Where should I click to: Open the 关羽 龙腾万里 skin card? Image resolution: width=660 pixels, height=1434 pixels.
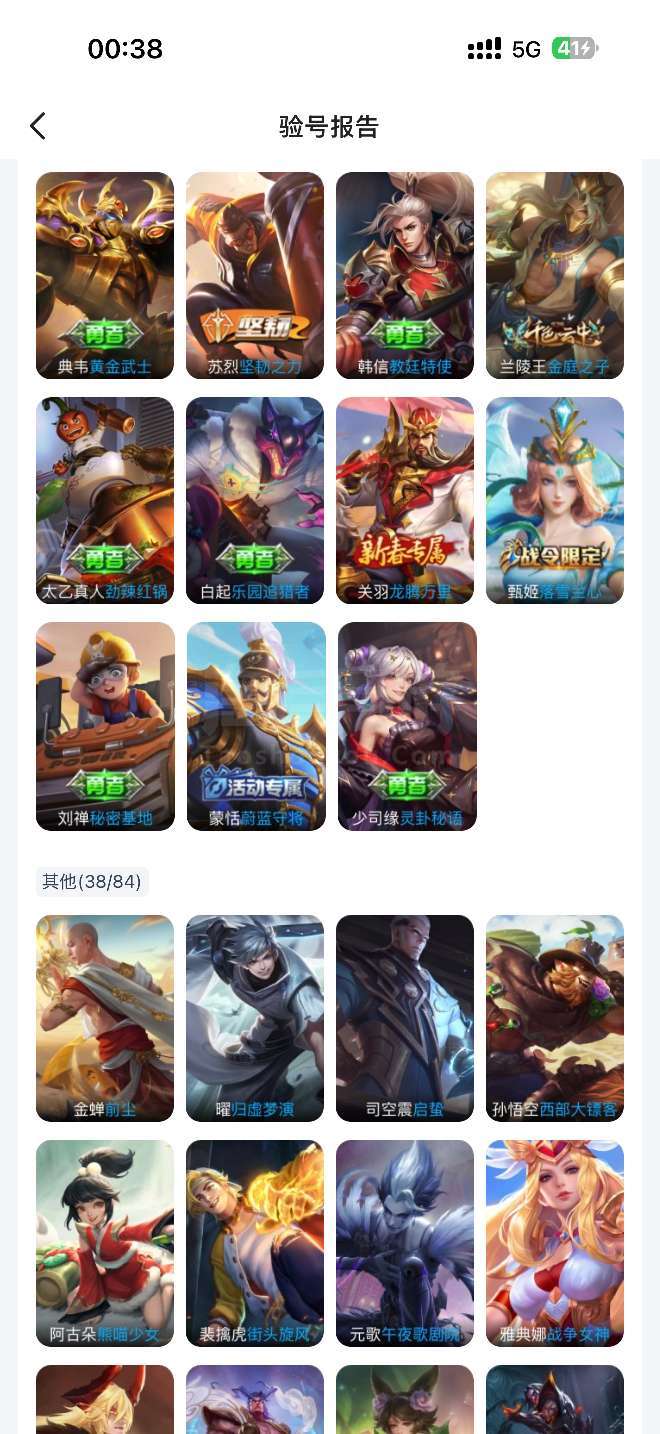(x=405, y=500)
